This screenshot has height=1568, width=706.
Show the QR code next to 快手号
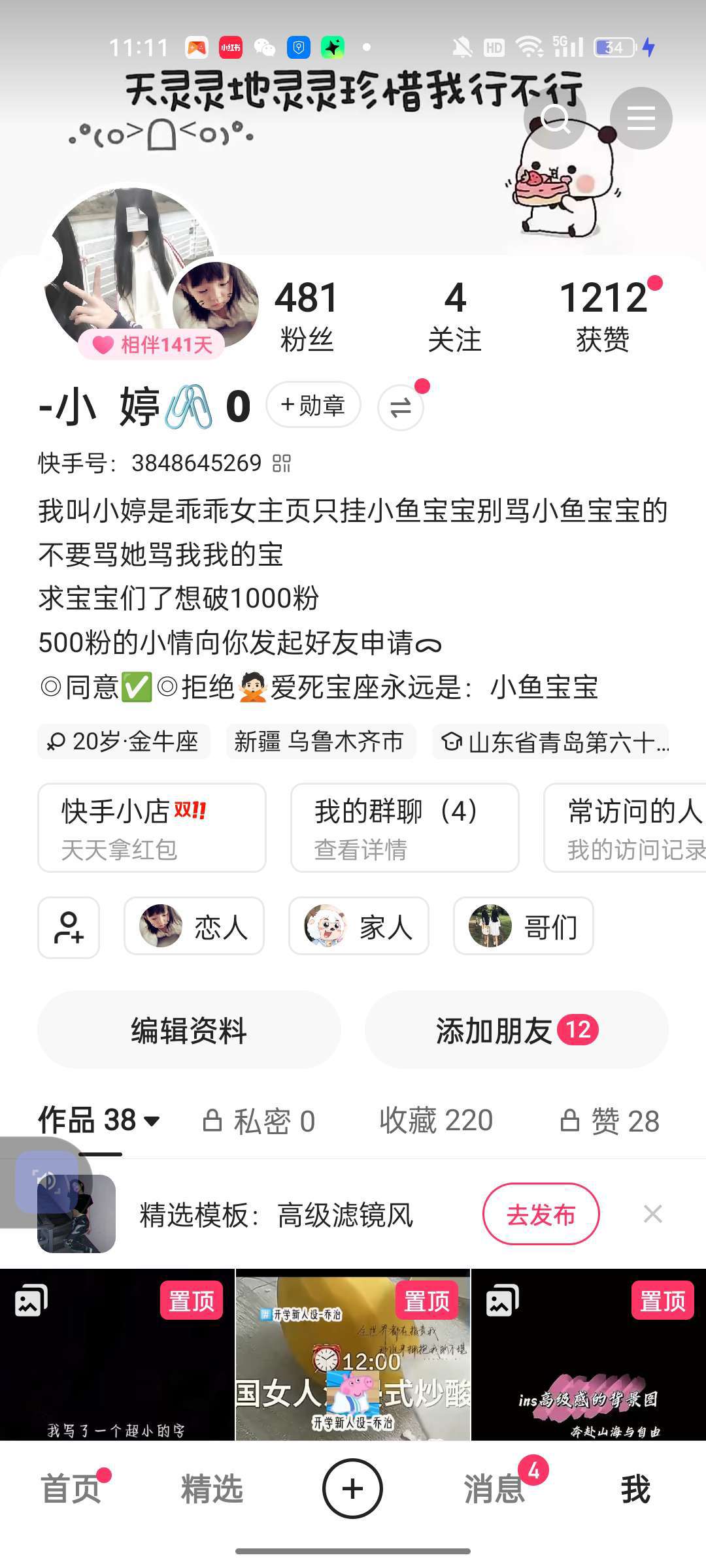tap(282, 463)
